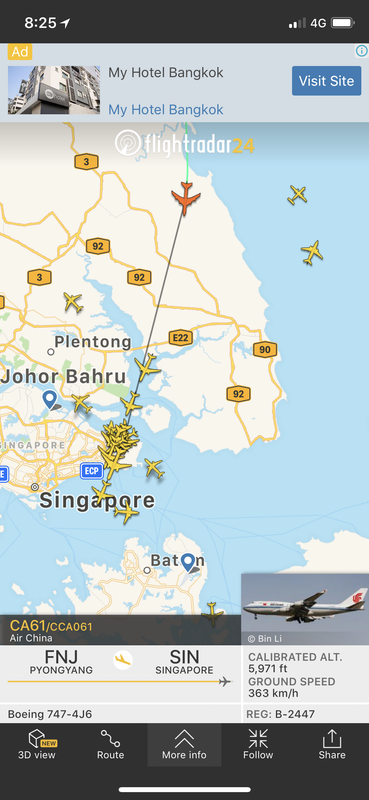This screenshot has width=369, height=800.
Task: Expand More info panel
Action: click(184, 744)
